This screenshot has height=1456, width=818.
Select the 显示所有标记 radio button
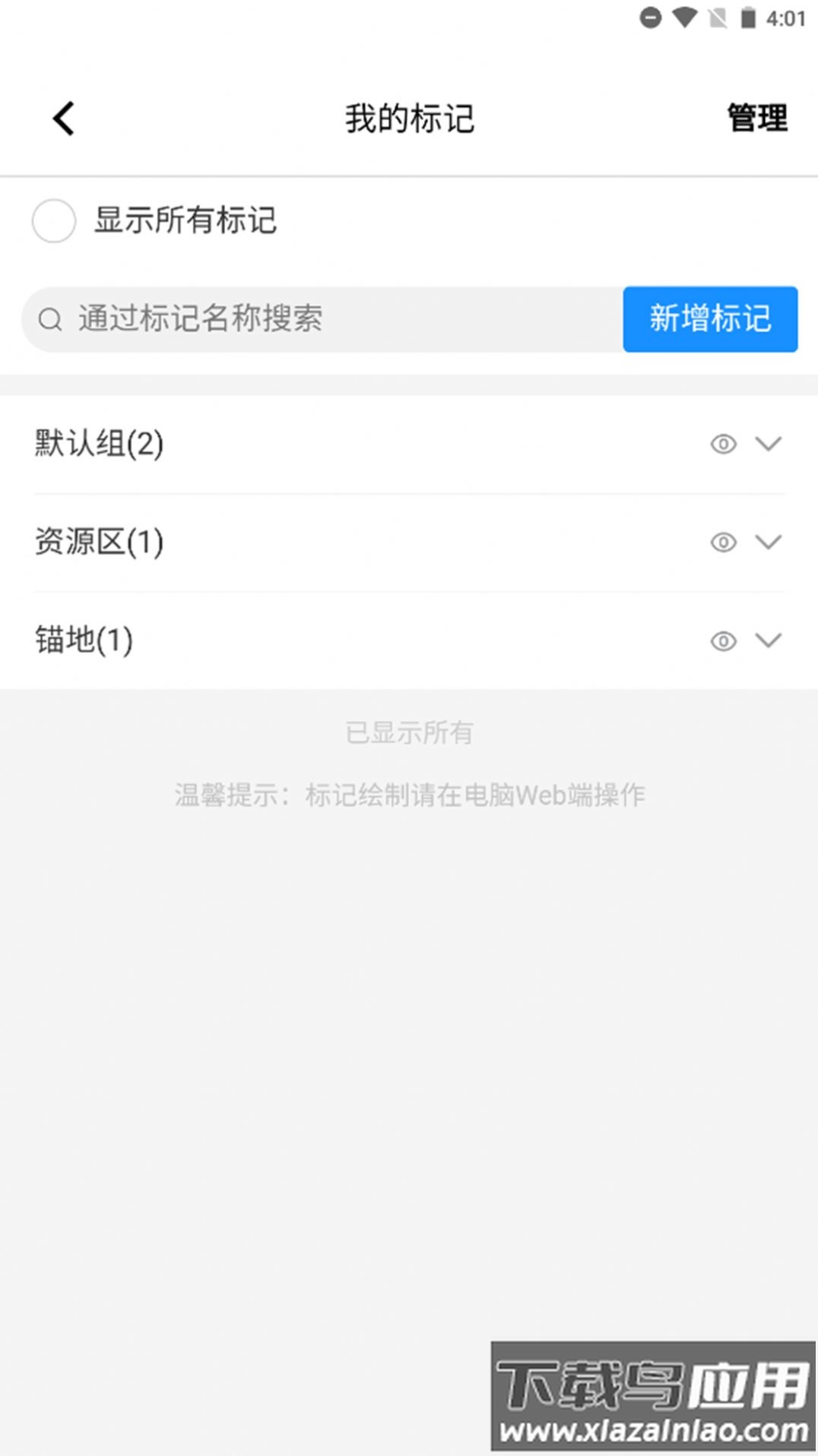[x=53, y=221]
